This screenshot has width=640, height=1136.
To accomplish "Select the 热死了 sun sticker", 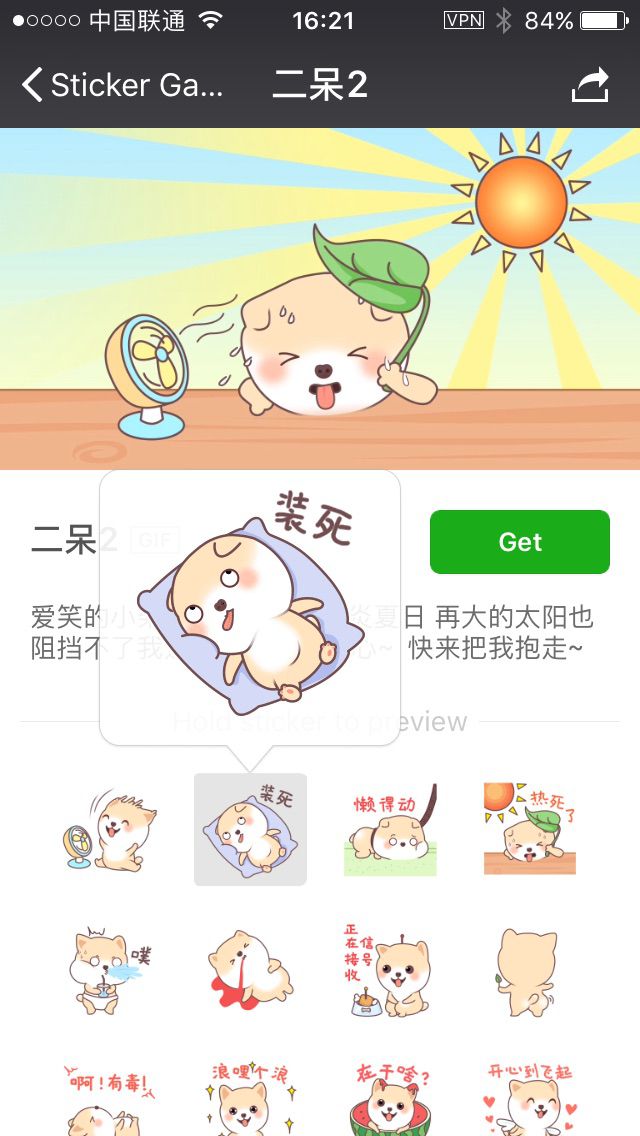I will coord(530,830).
